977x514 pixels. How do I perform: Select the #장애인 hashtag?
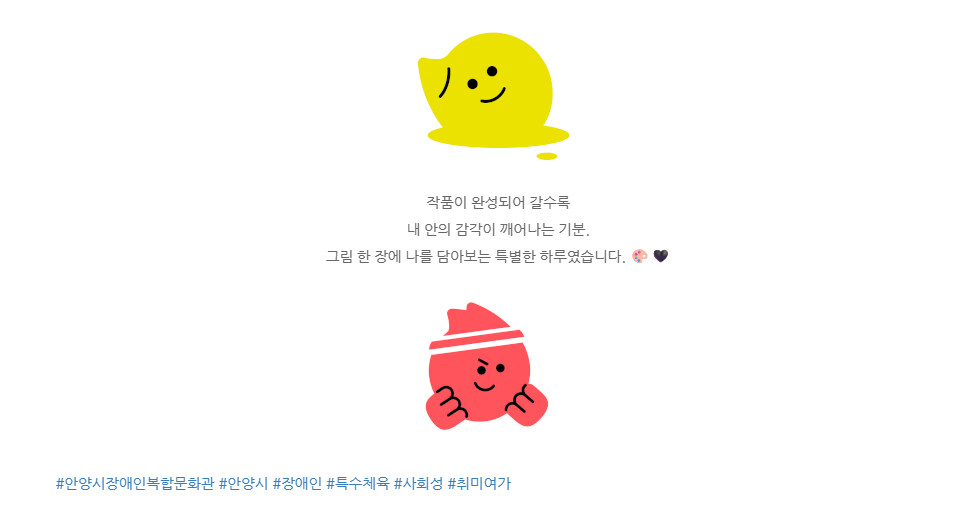coord(297,484)
